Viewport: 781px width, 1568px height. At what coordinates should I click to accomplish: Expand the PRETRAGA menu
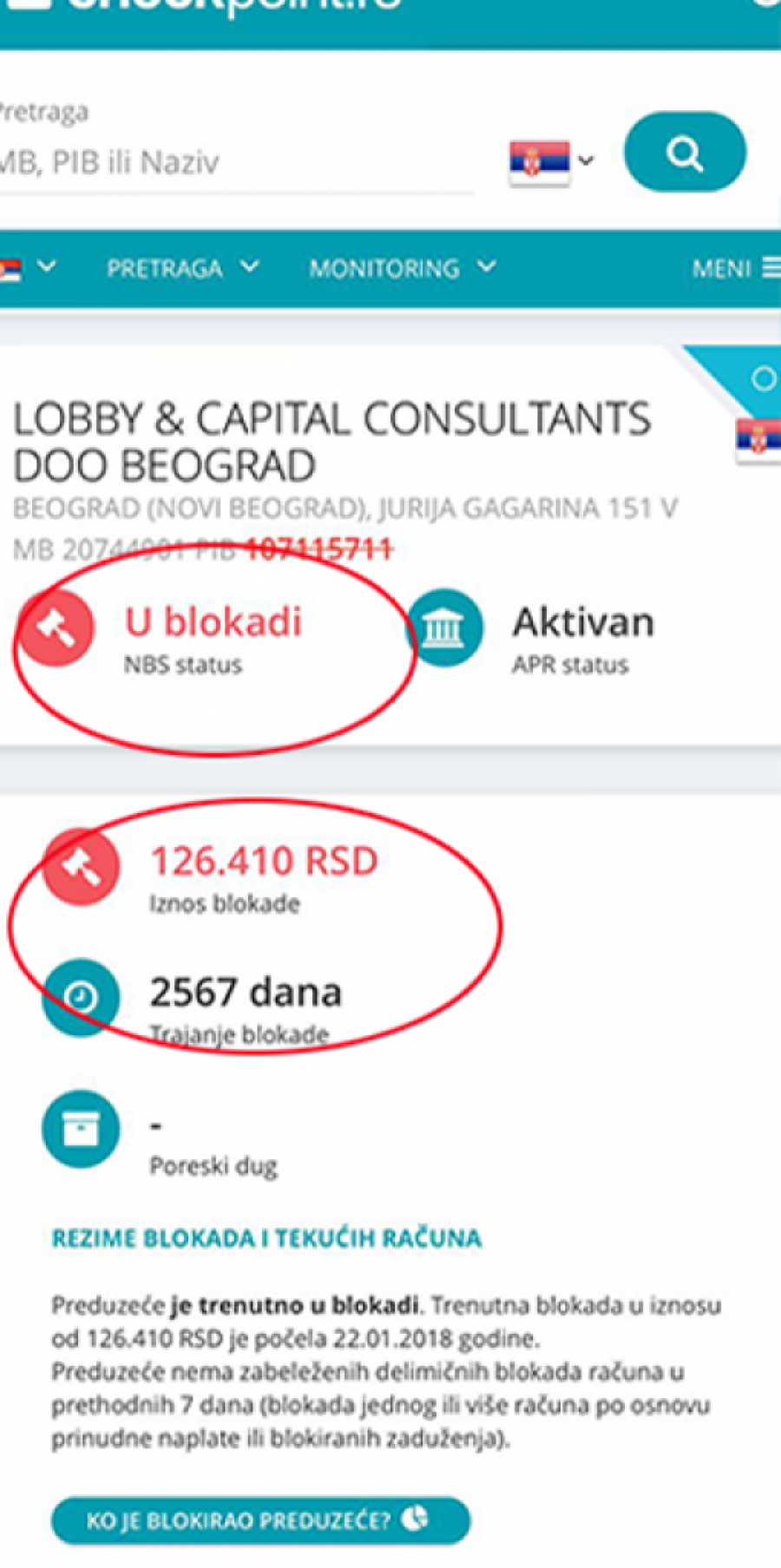(181, 268)
